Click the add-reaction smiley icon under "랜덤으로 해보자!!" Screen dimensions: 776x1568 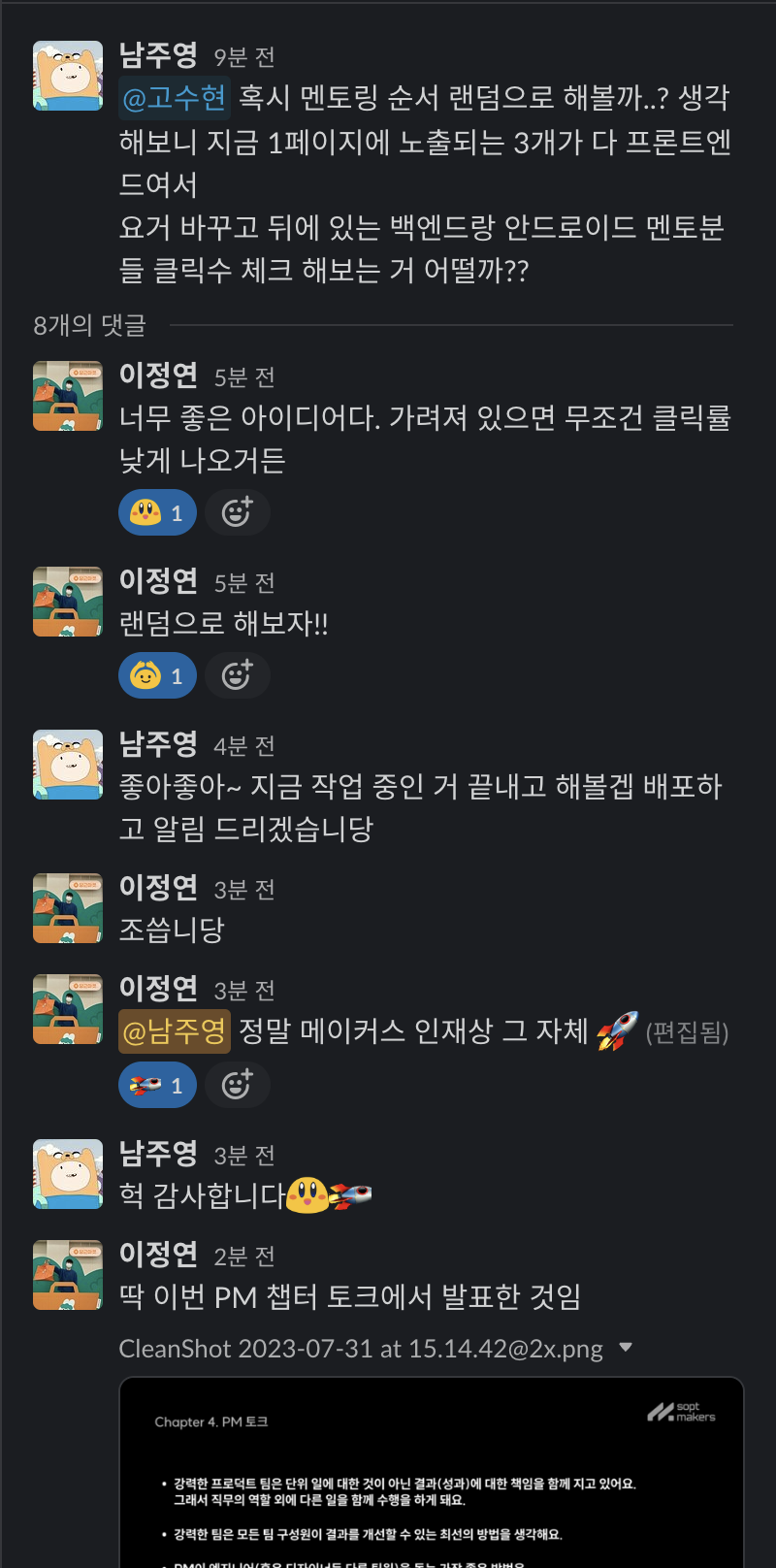pos(238,675)
